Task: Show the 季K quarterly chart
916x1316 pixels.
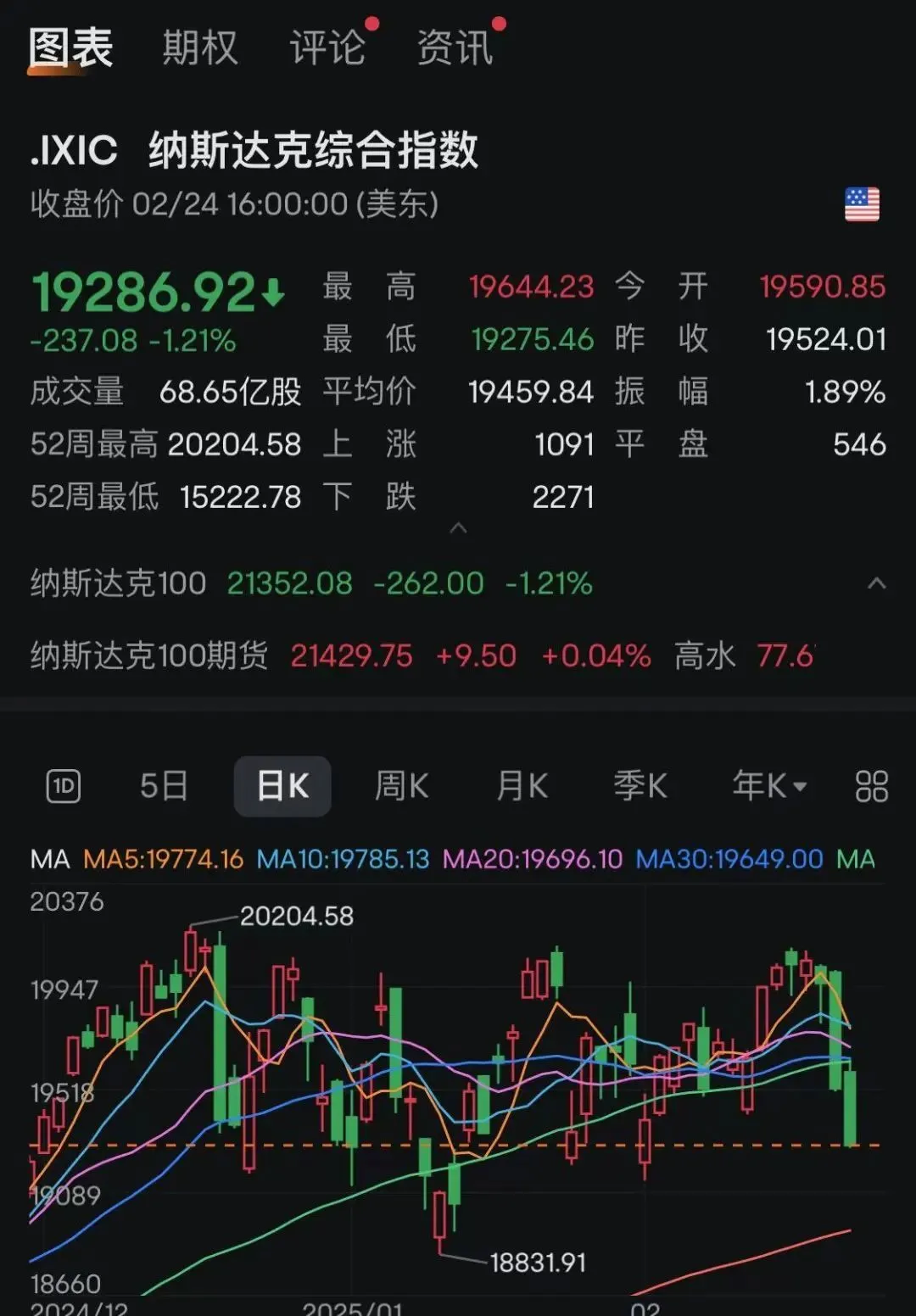Action: 640,786
